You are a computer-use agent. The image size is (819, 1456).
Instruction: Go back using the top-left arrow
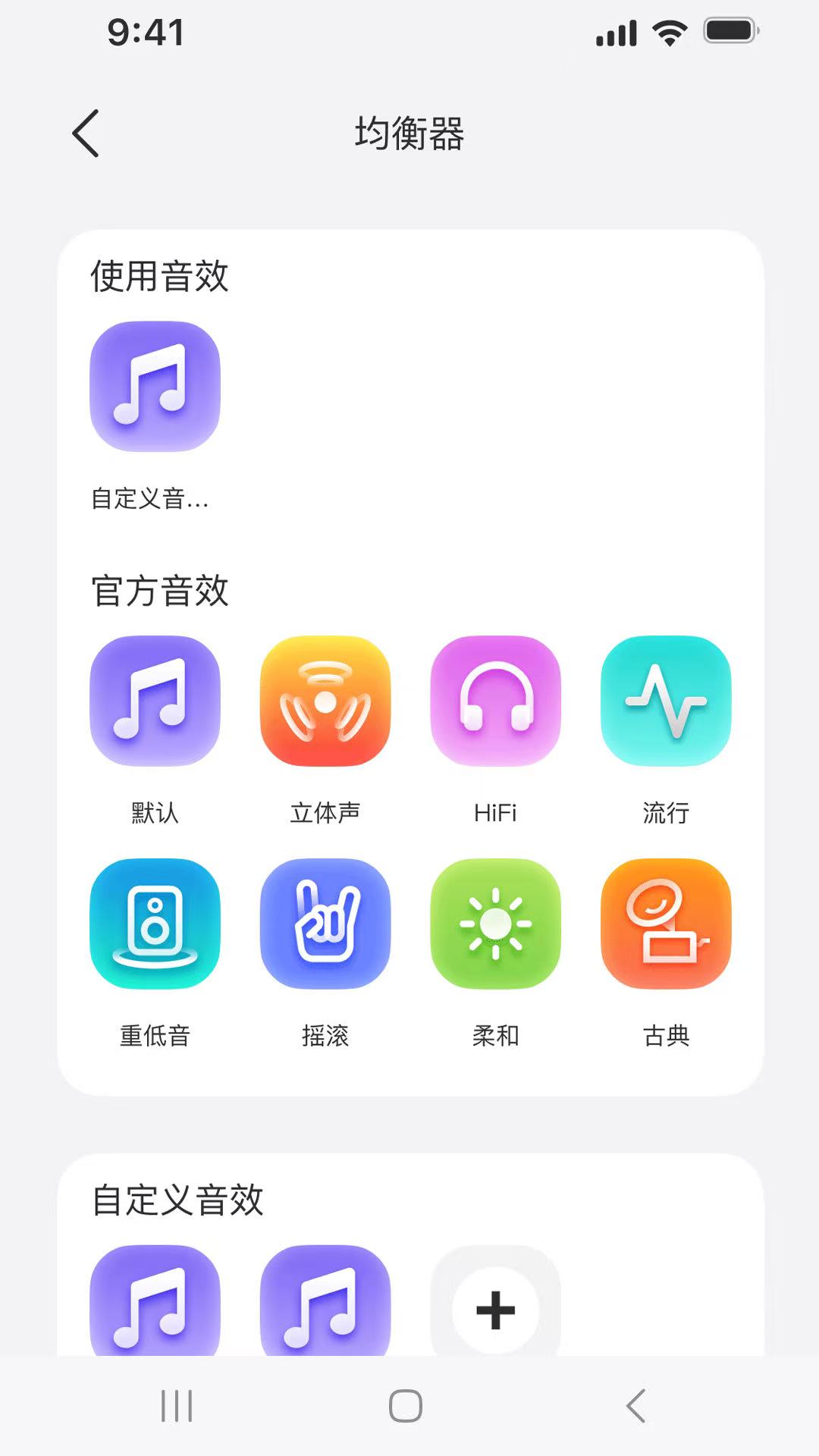(x=86, y=132)
